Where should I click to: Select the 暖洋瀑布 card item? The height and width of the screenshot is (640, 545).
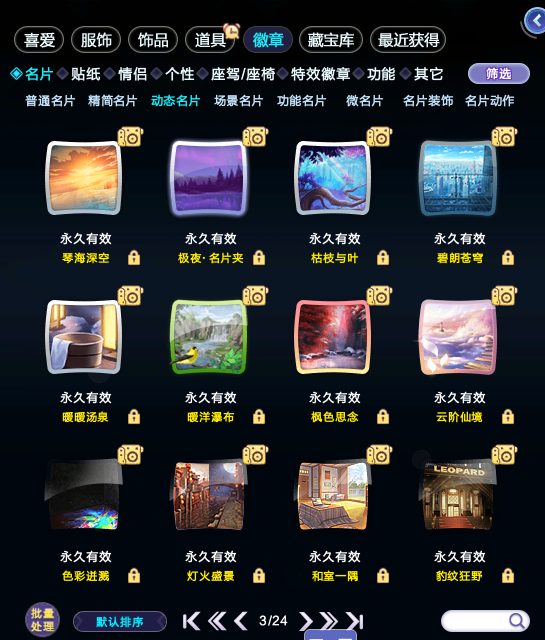coord(209,337)
